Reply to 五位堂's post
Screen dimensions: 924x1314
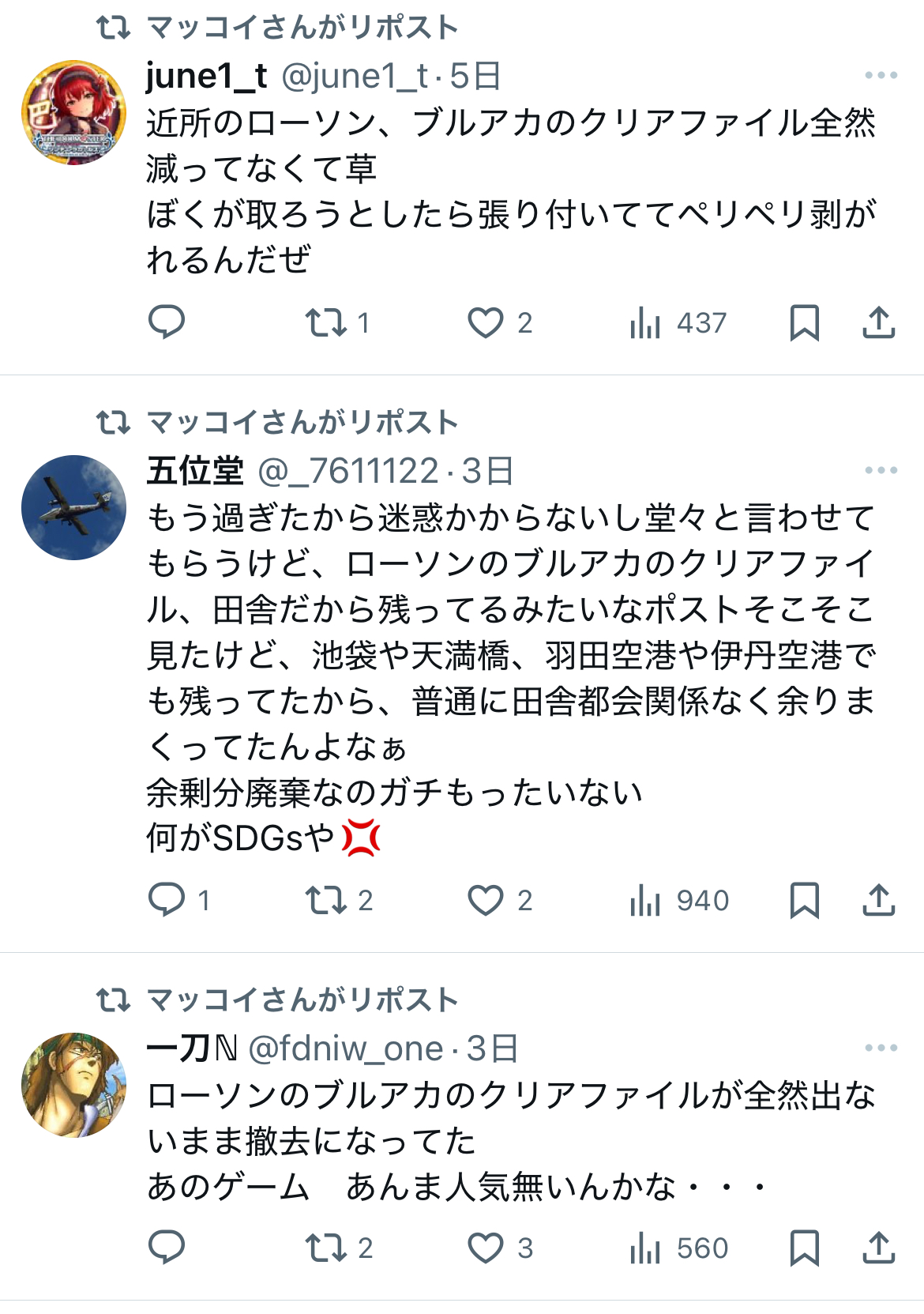[167, 900]
